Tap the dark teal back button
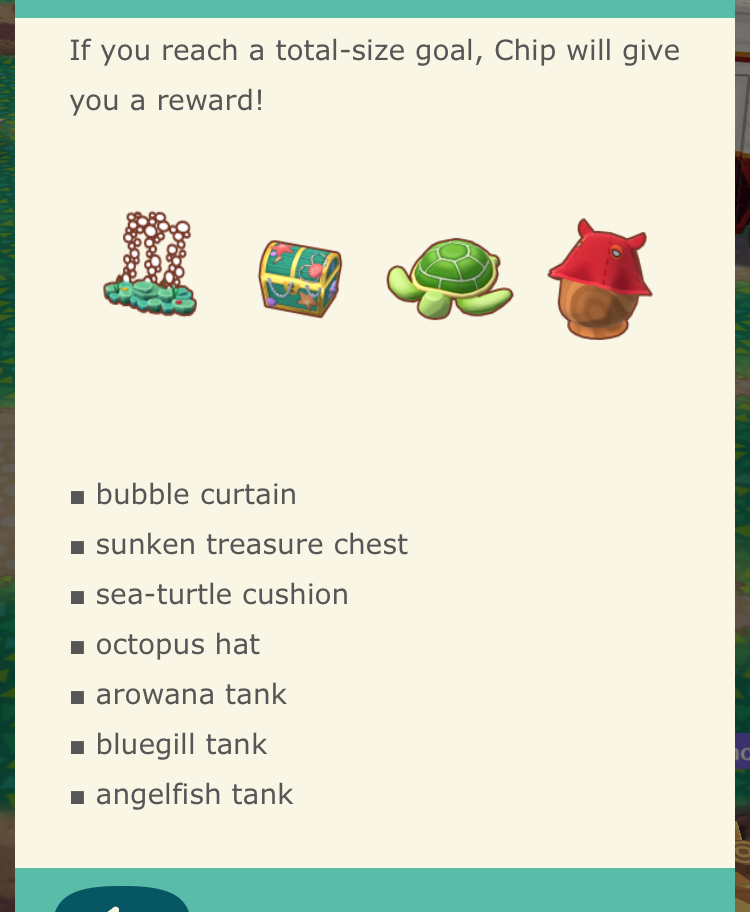The width and height of the screenshot is (750, 912). tap(121, 901)
